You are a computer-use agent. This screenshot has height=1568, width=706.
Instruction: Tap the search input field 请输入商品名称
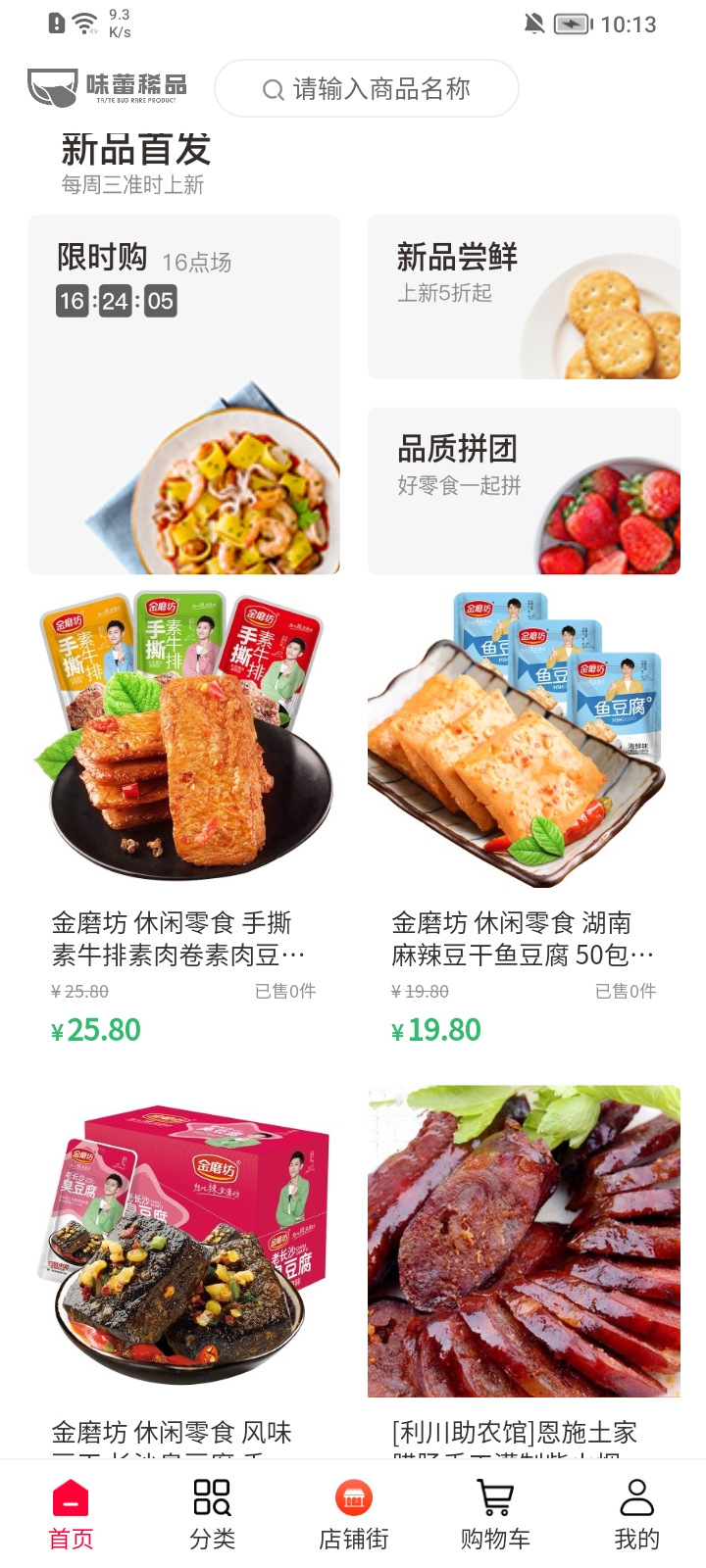coord(382,89)
